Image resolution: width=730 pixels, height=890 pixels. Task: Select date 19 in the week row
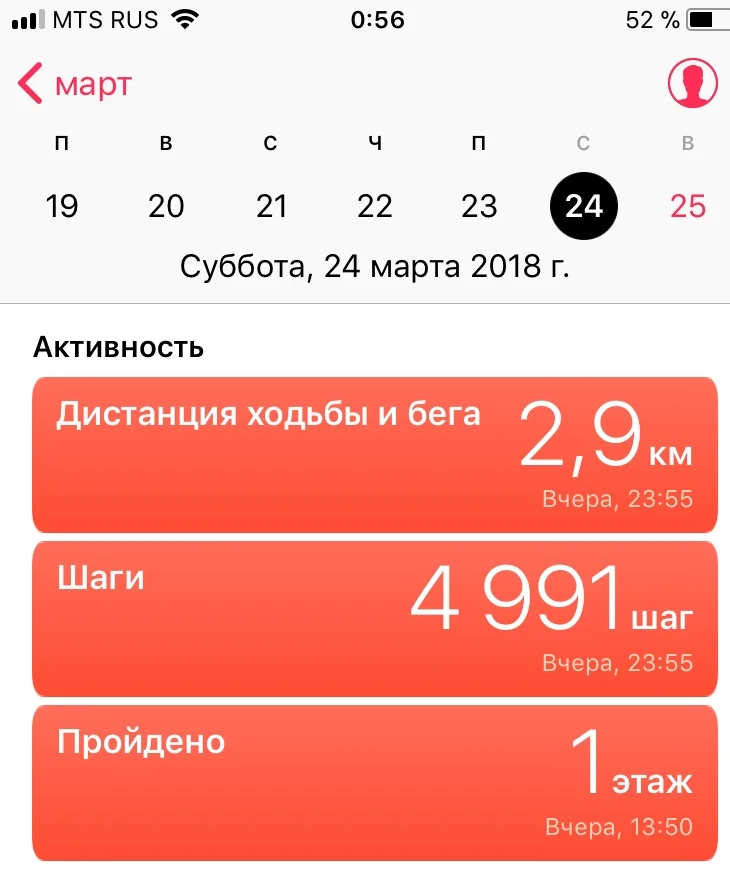62,207
